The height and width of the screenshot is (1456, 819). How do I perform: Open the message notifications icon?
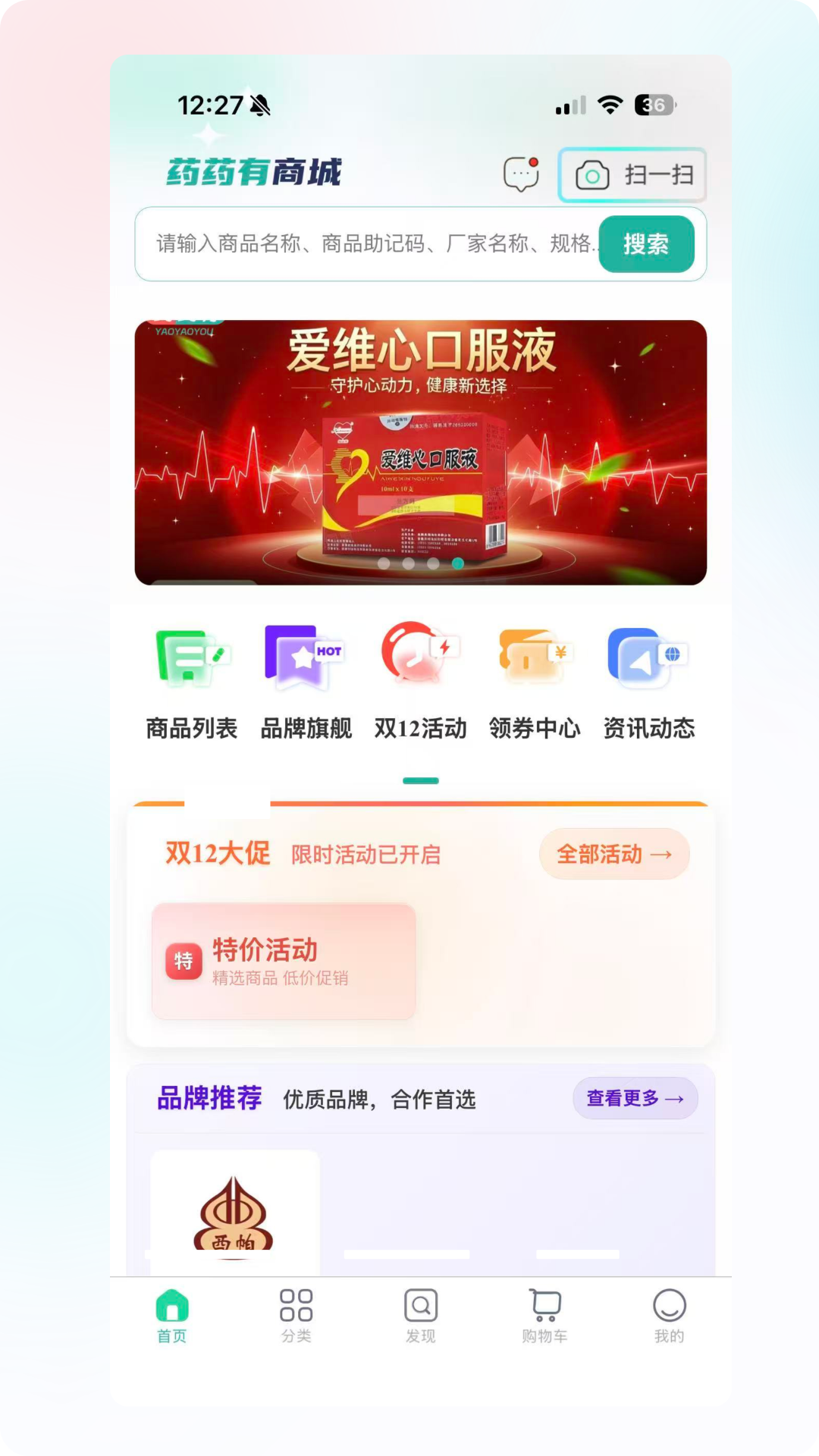click(520, 174)
